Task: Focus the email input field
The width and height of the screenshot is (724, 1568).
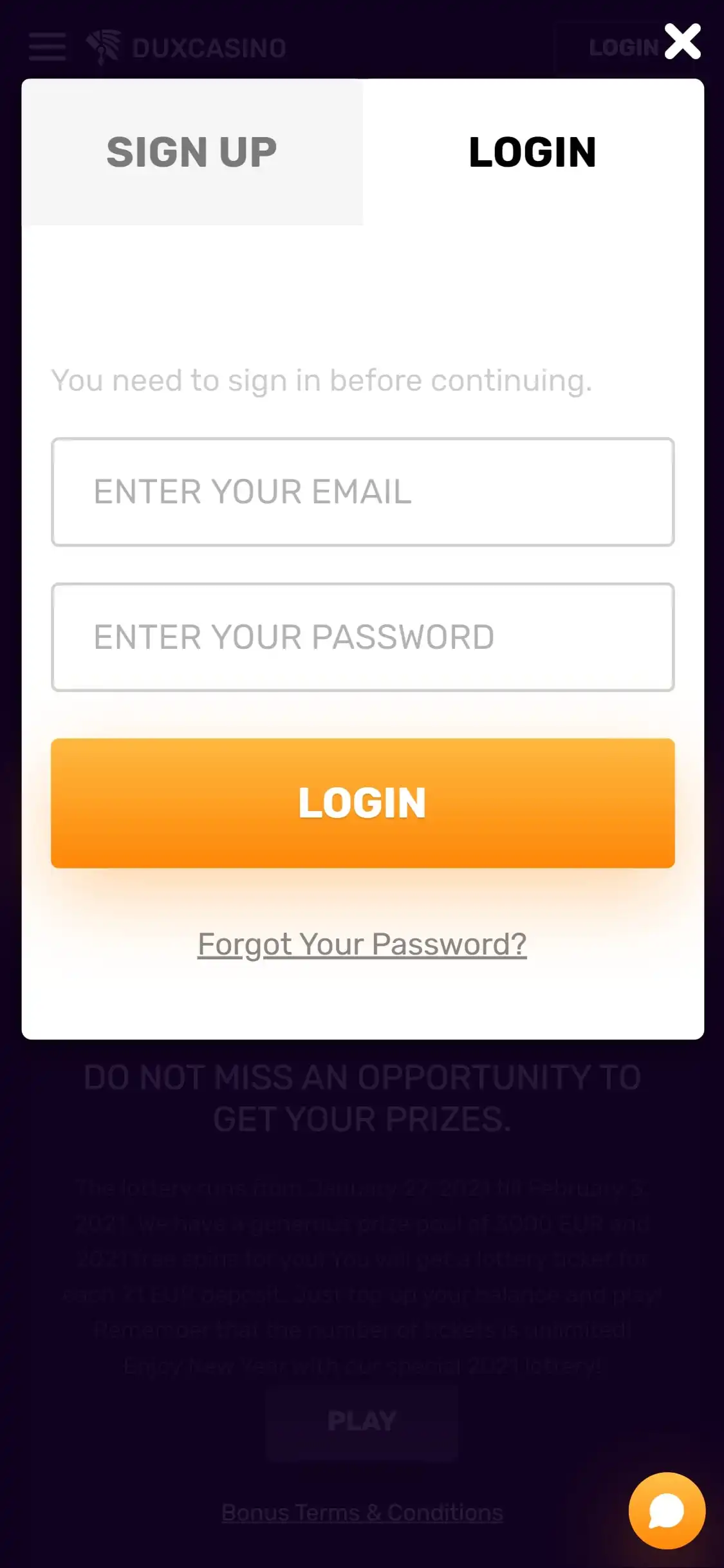Action: click(x=362, y=492)
